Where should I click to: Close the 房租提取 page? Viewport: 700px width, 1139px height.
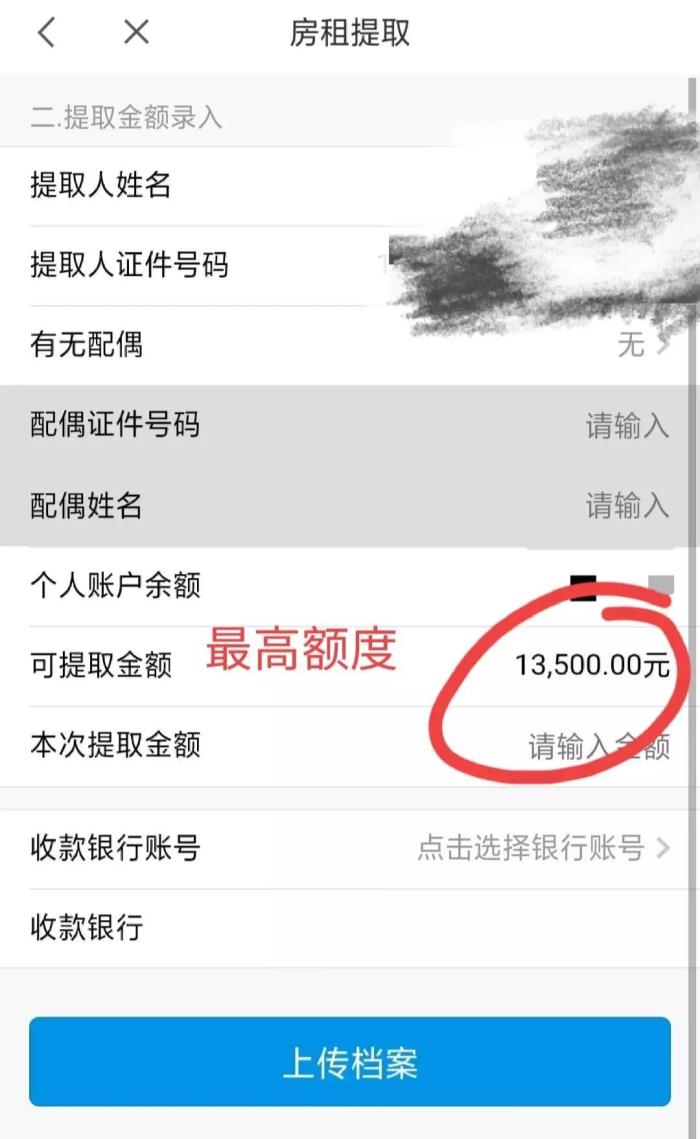click(136, 33)
